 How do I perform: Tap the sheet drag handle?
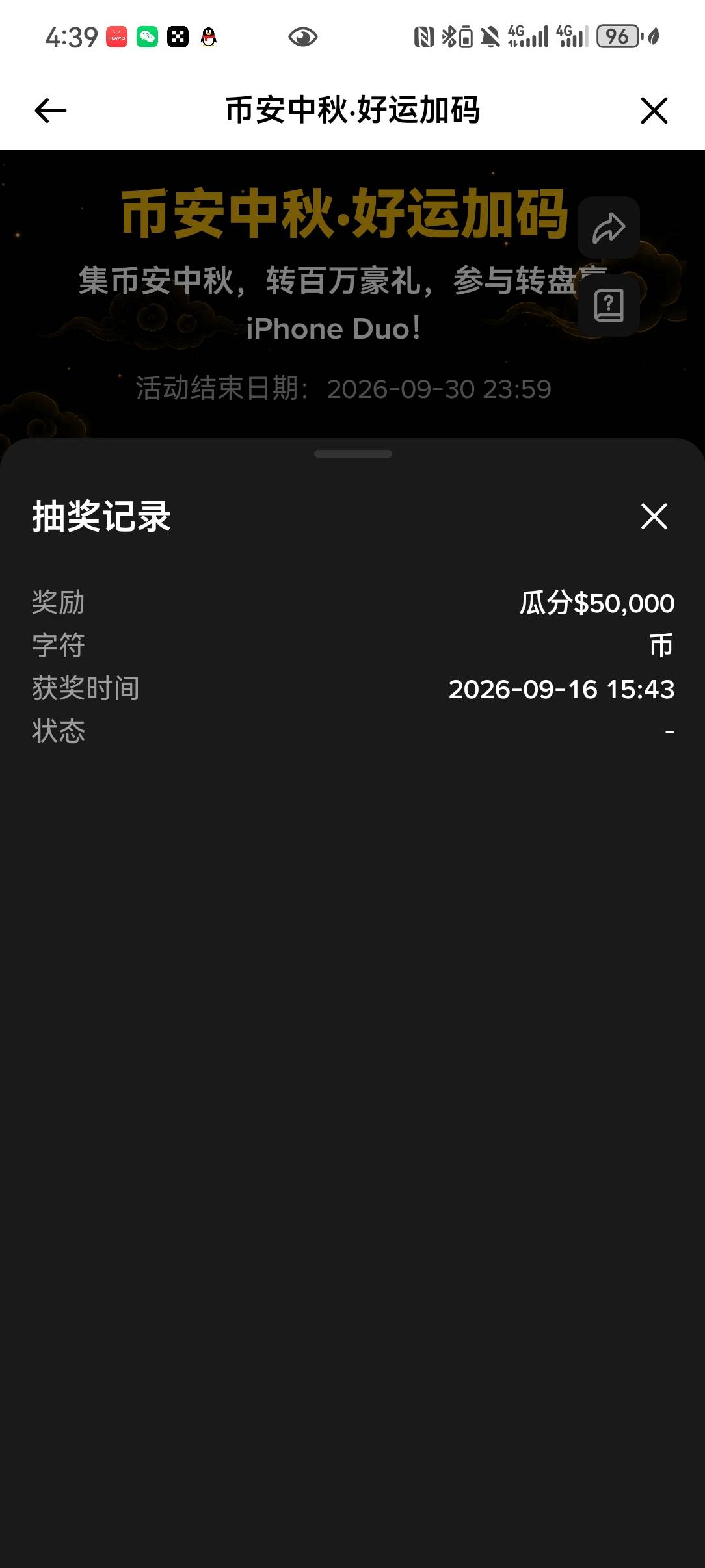coord(353,454)
